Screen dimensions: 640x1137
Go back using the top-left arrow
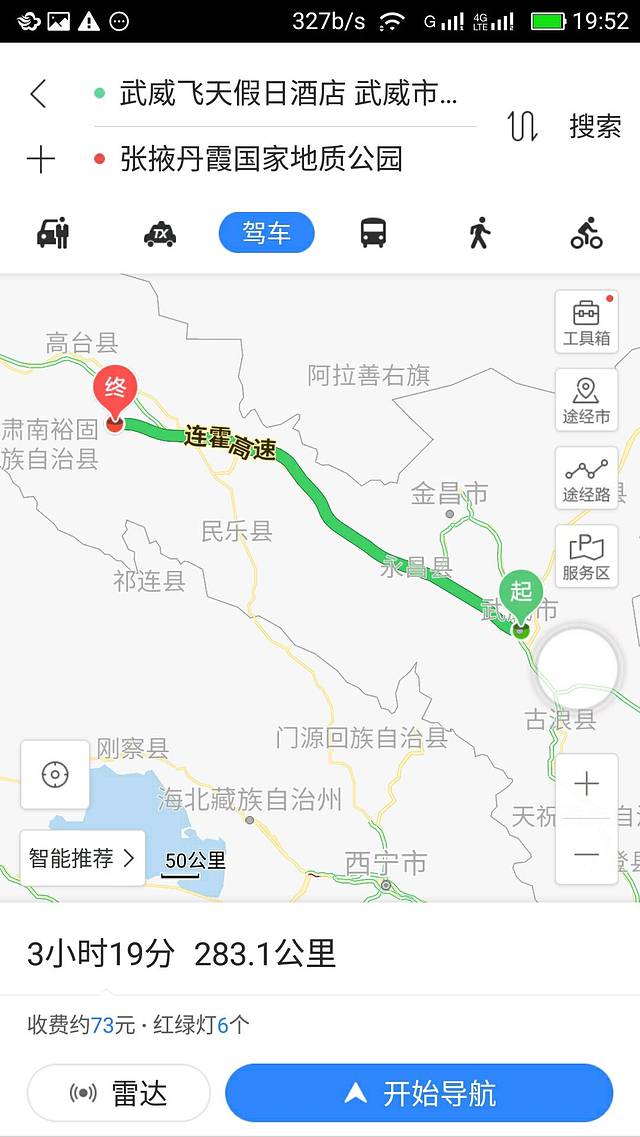[38, 94]
